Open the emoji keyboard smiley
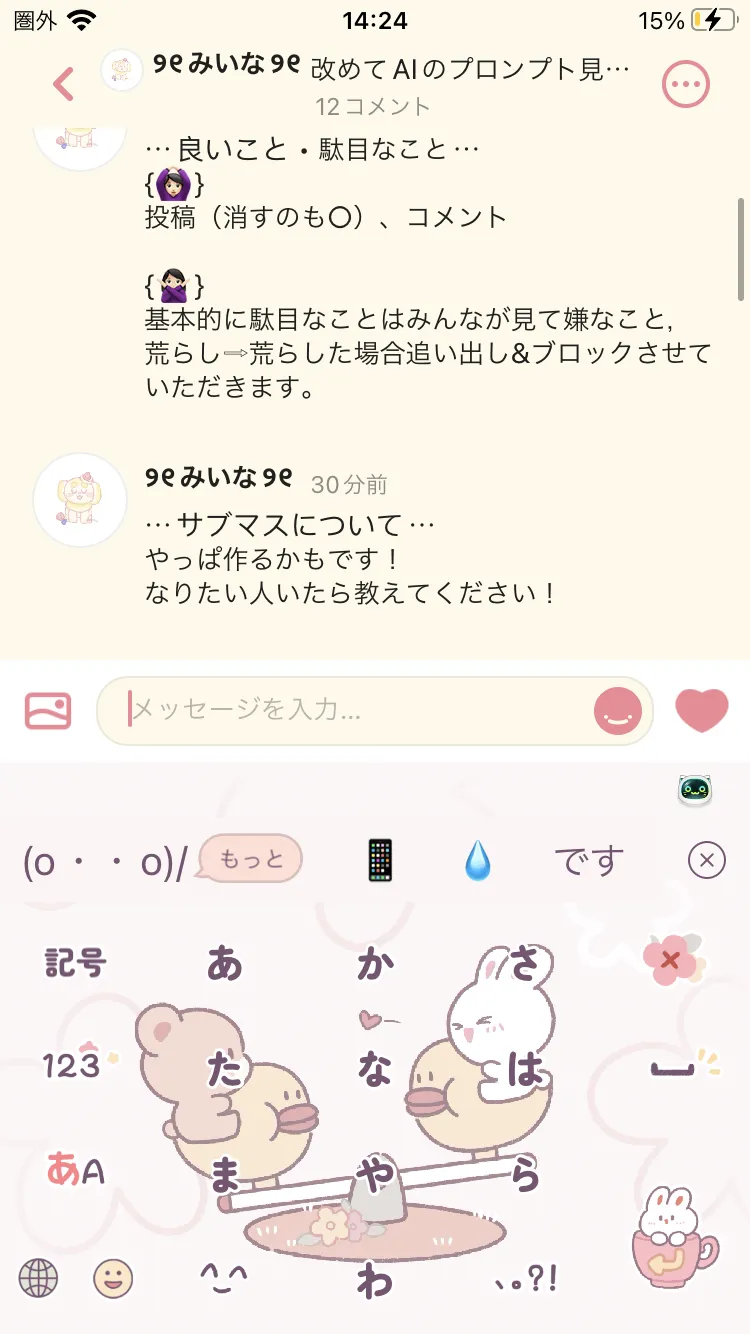Screen dimensions: 750x1334 pyautogui.click(x=113, y=1277)
